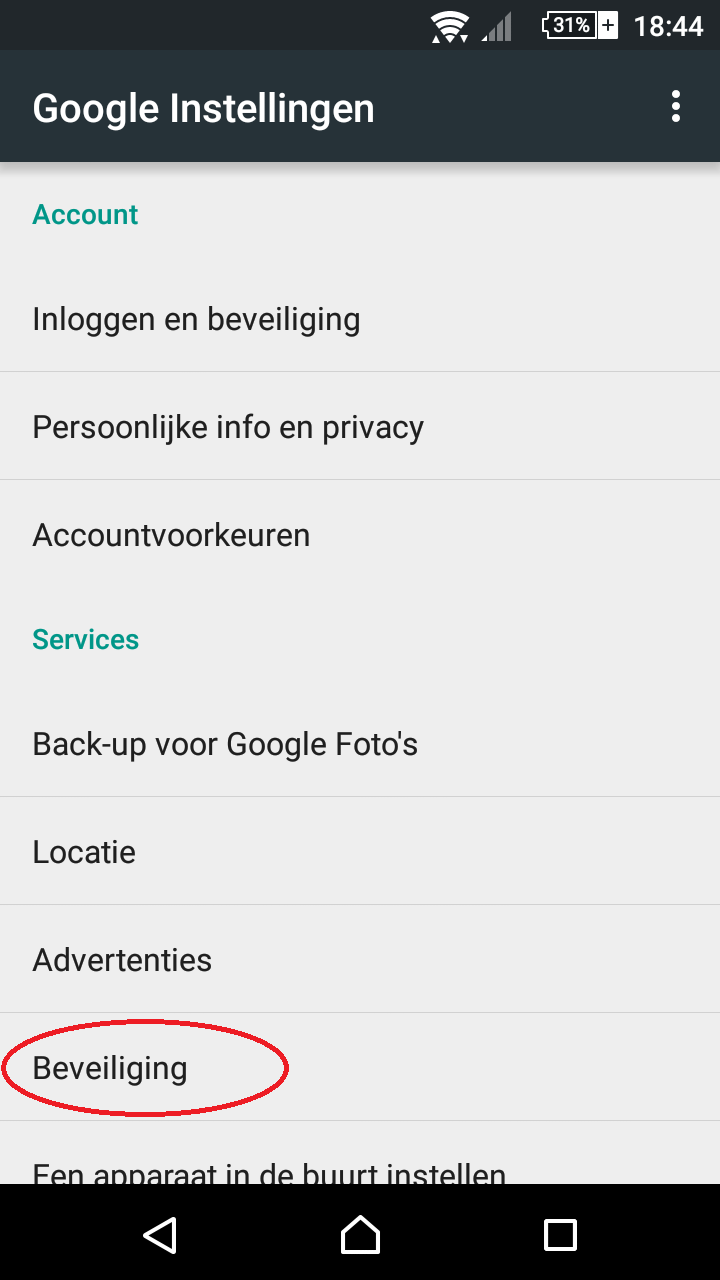Screen dimensions: 720x1280
Task: Tap the system back button
Action: point(160,1234)
